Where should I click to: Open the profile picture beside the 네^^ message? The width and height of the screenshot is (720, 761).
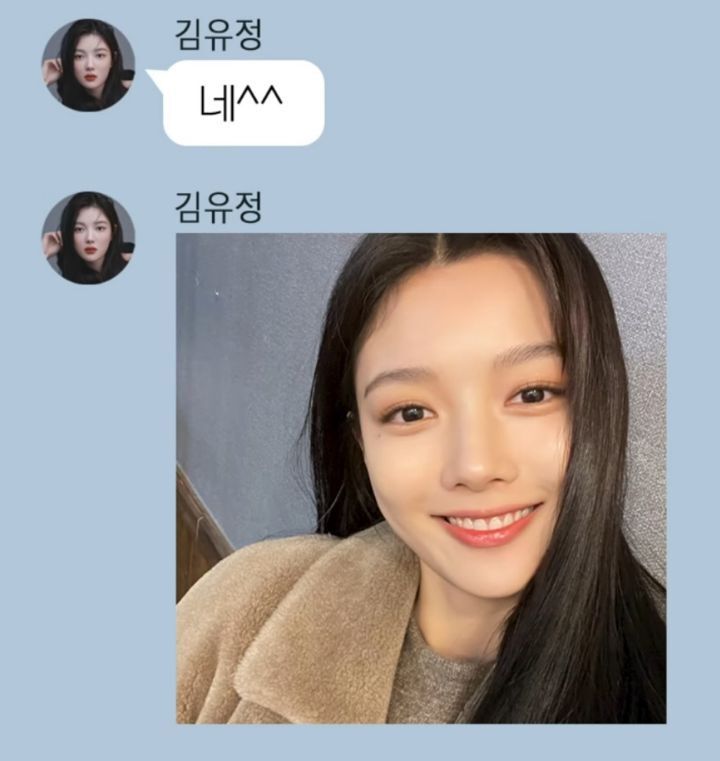click(88, 65)
